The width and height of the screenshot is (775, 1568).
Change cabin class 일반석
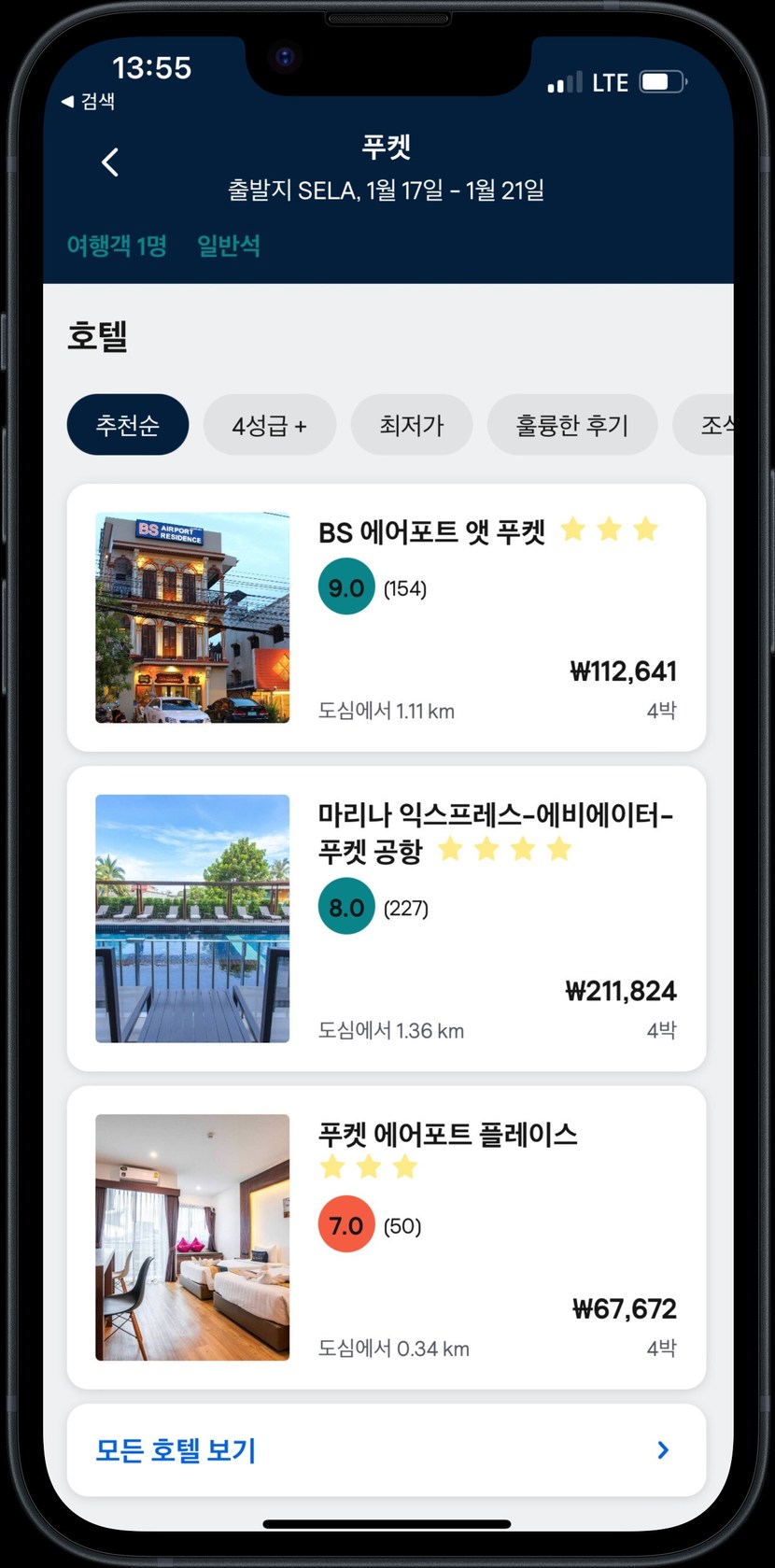pos(229,246)
